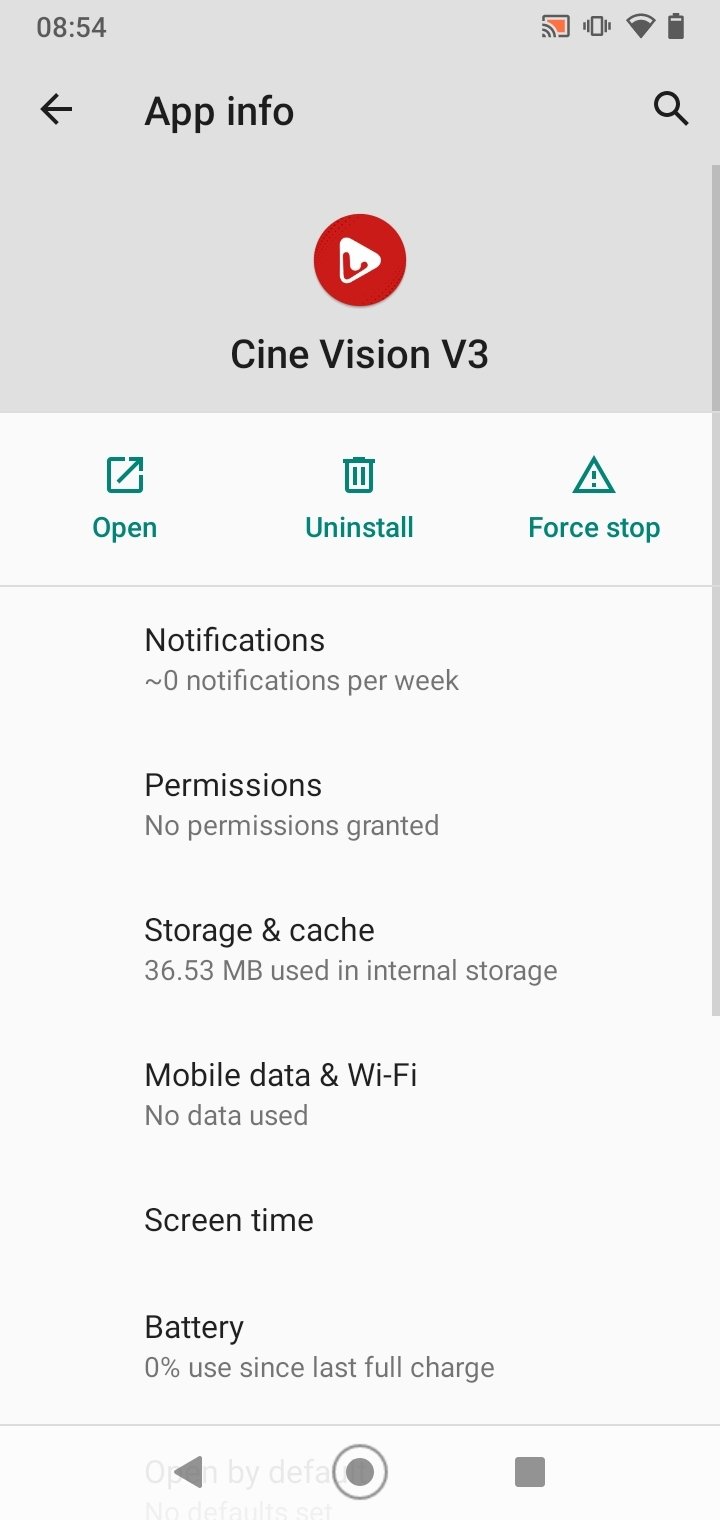
Task: View Battery usage
Action: [360, 1346]
